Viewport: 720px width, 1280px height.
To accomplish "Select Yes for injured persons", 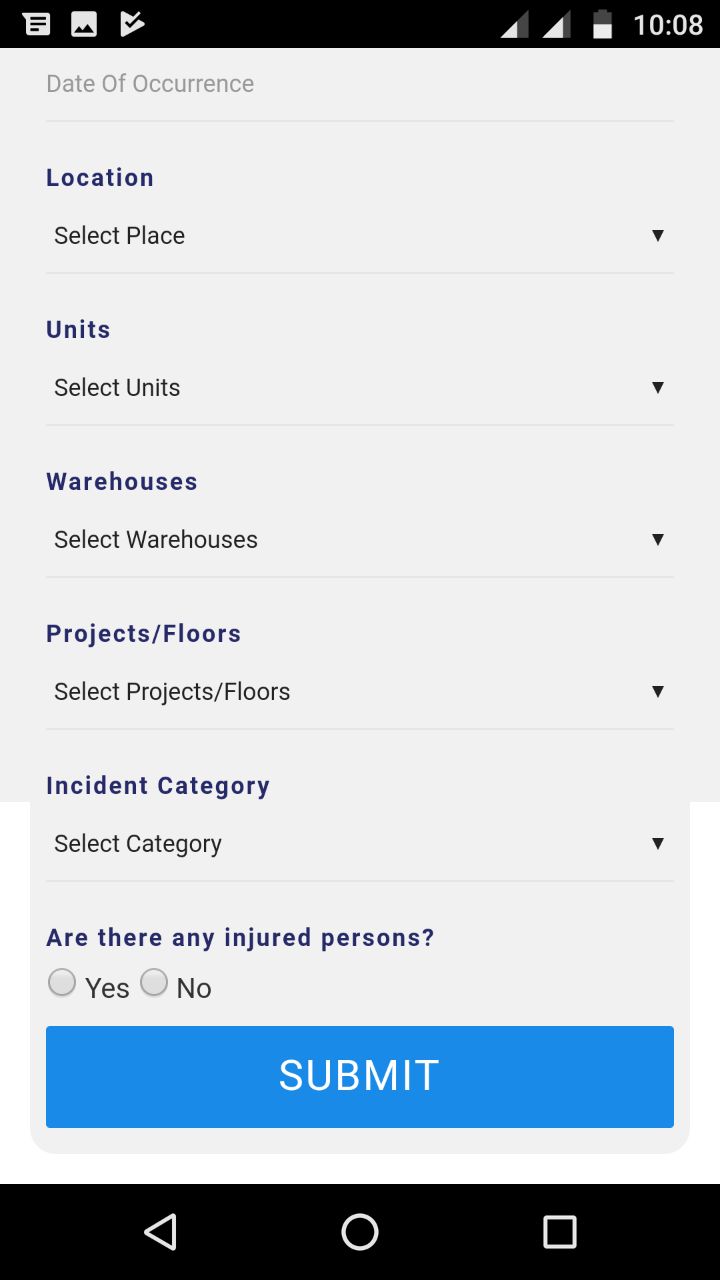I will pos(62,983).
